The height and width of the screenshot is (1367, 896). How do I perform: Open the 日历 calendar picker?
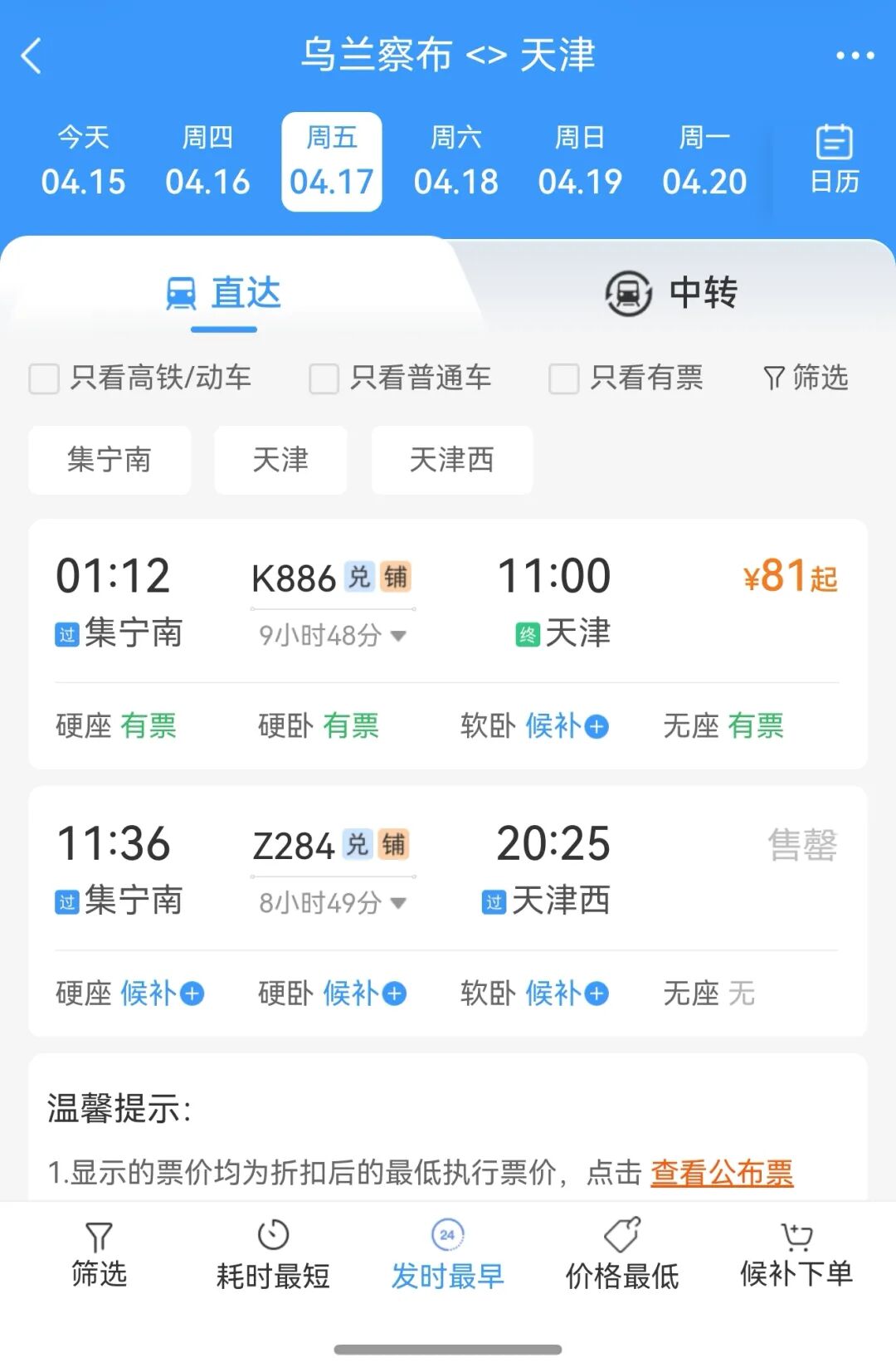pyautogui.click(x=834, y=160)
